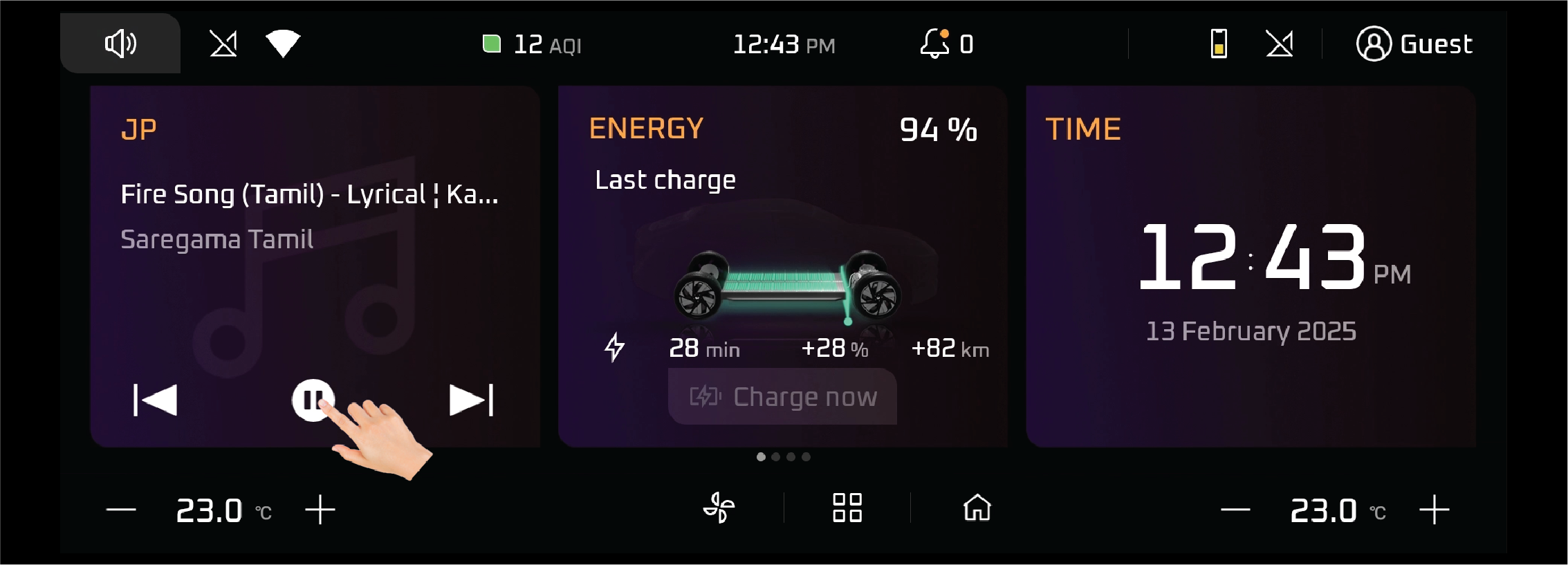Lower the right temperature
The image size is (1568, 565).
click(1235, 510)
